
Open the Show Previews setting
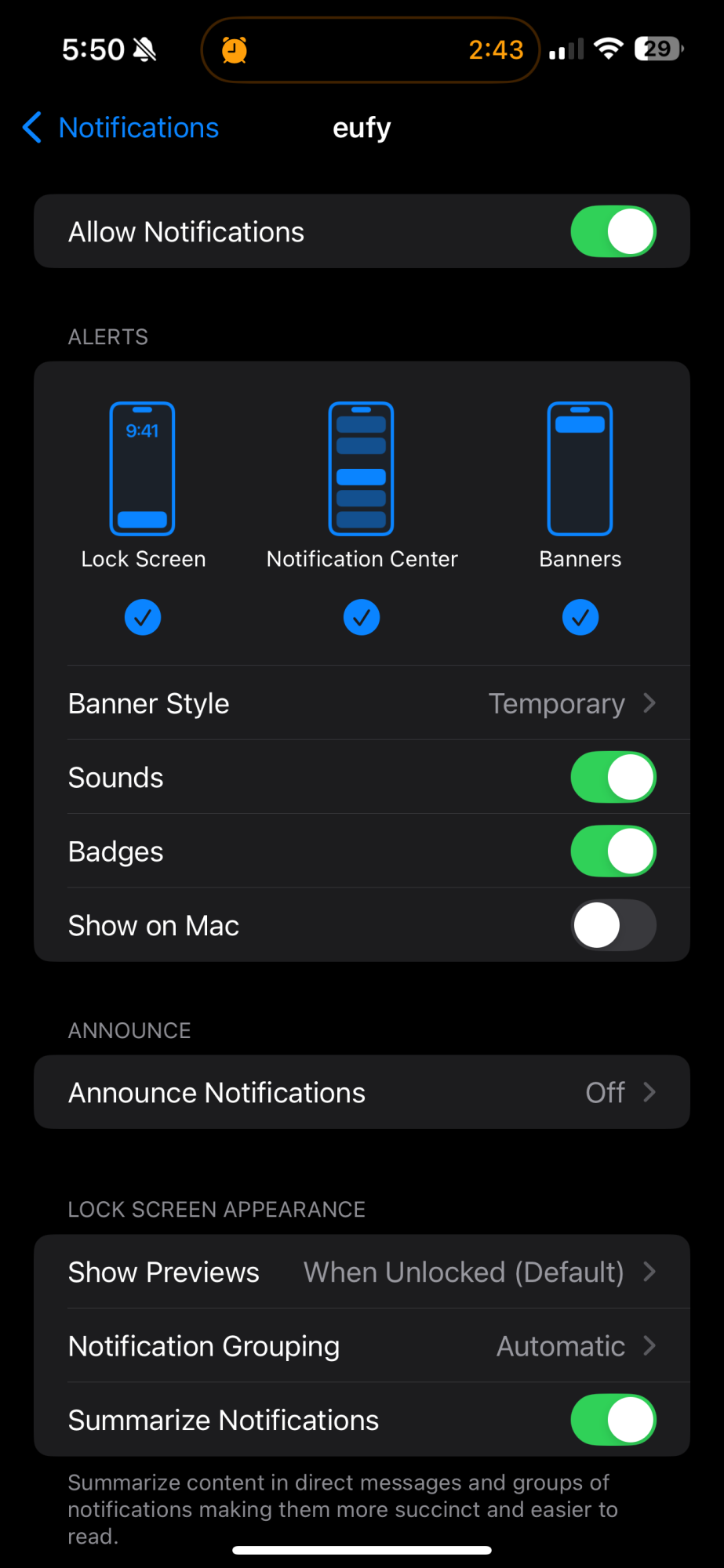[x=362, y=1272]
